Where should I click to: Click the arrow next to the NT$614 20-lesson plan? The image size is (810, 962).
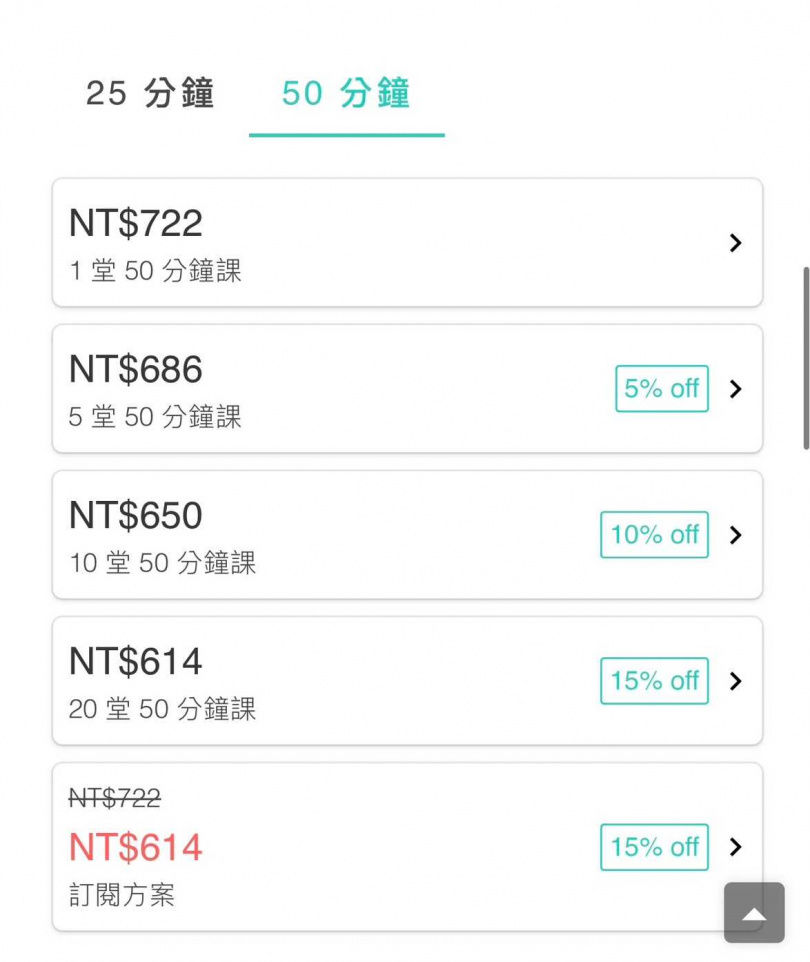click(735, 681)
